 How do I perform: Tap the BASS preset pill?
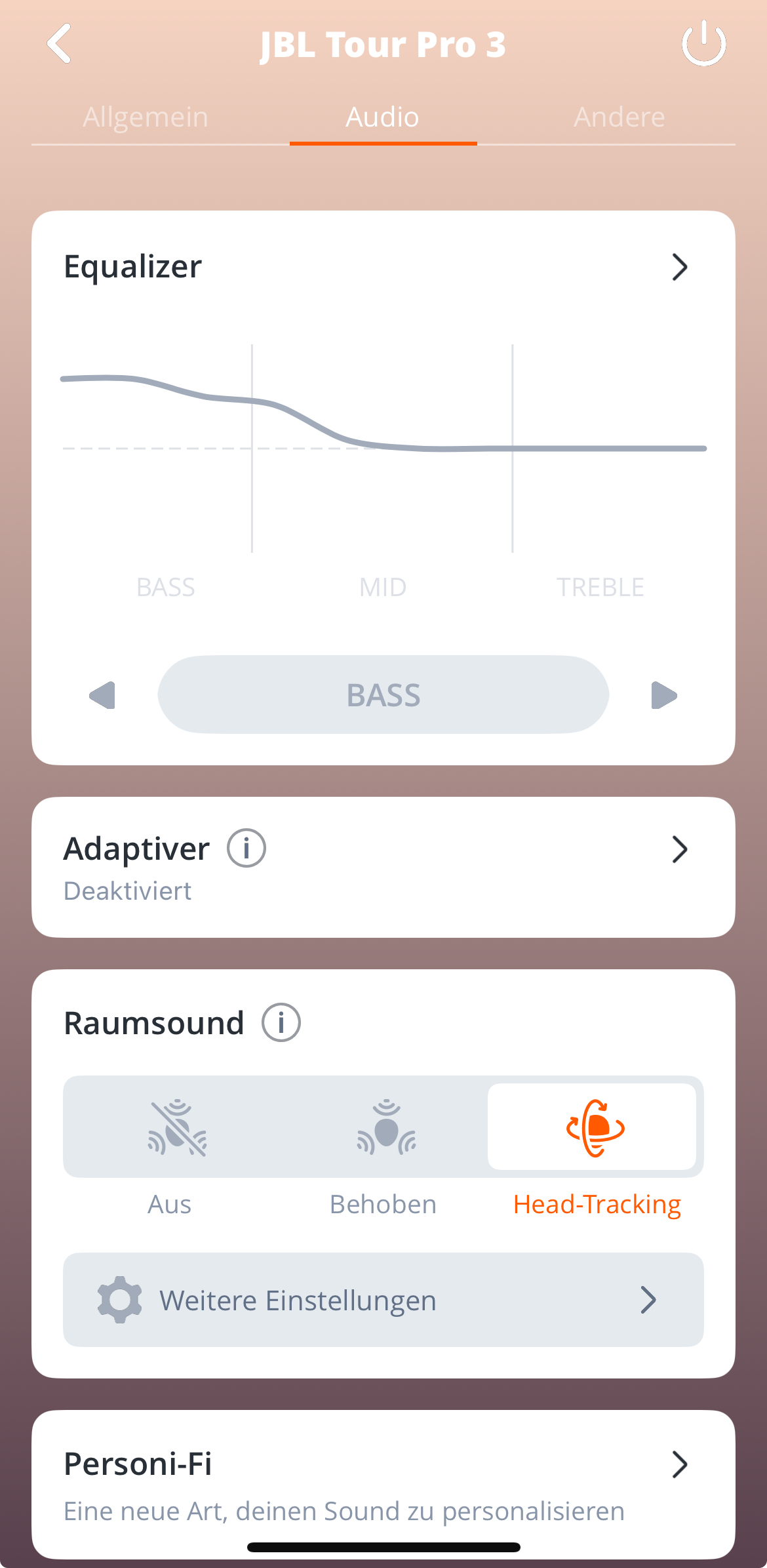point(383,694)
